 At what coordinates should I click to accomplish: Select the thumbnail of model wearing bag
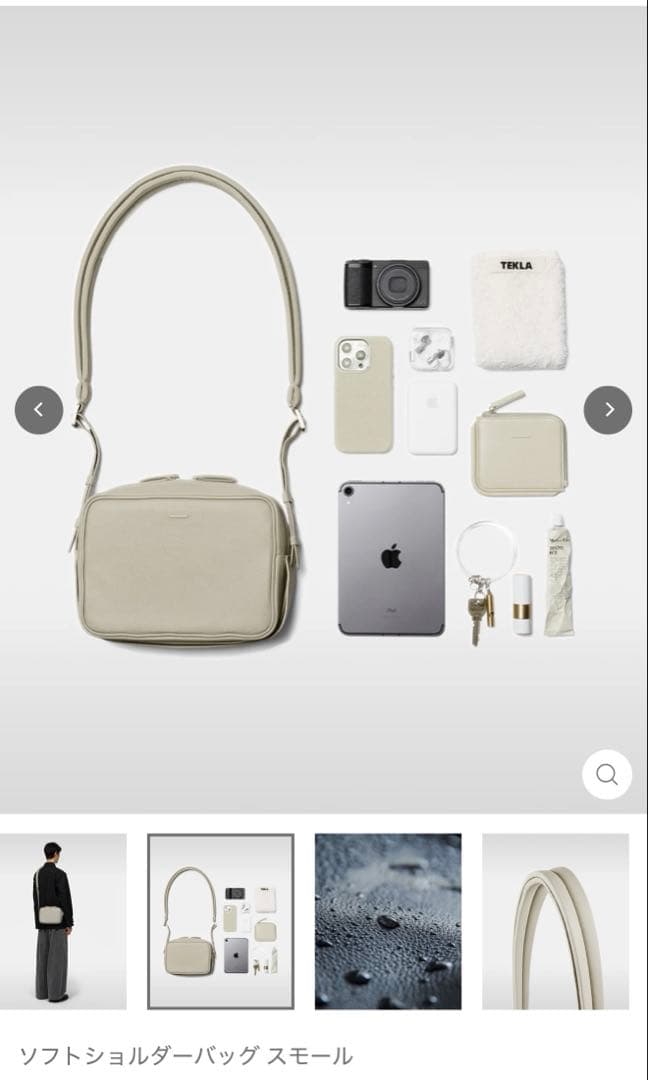(x=63, y=921)
